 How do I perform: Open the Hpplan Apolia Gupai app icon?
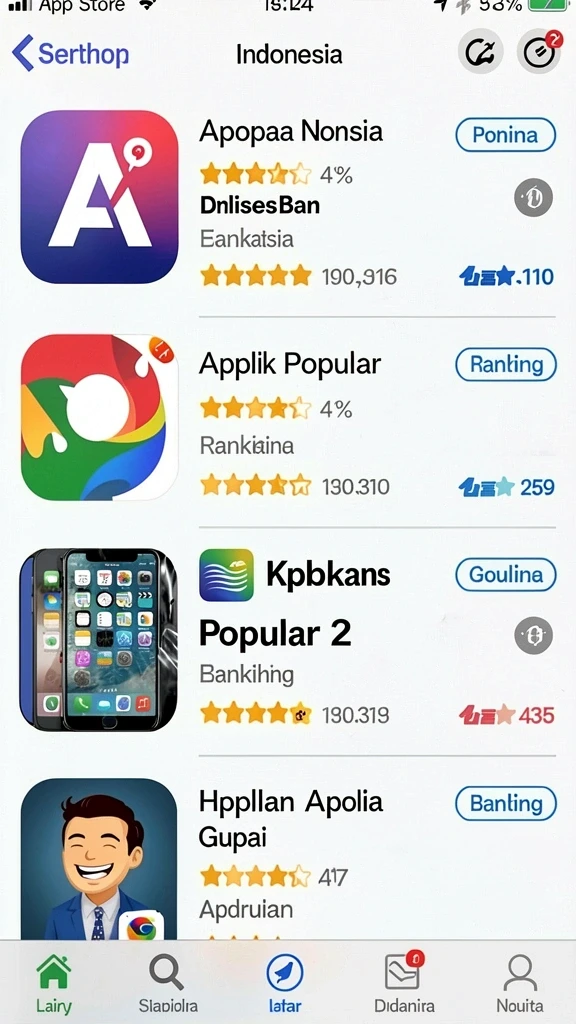[x=99, y=859]
